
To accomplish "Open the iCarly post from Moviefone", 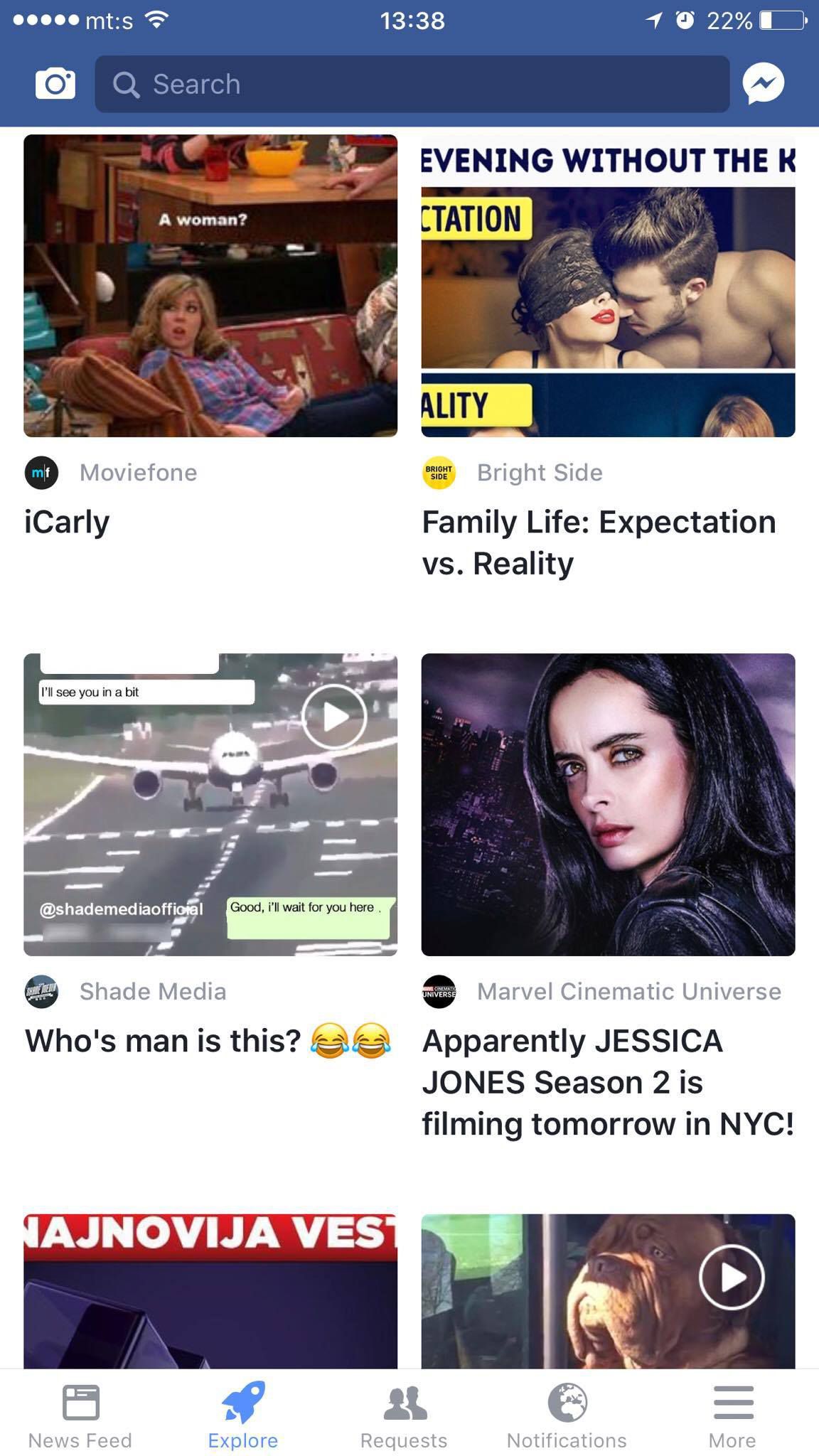I will 210,286.
